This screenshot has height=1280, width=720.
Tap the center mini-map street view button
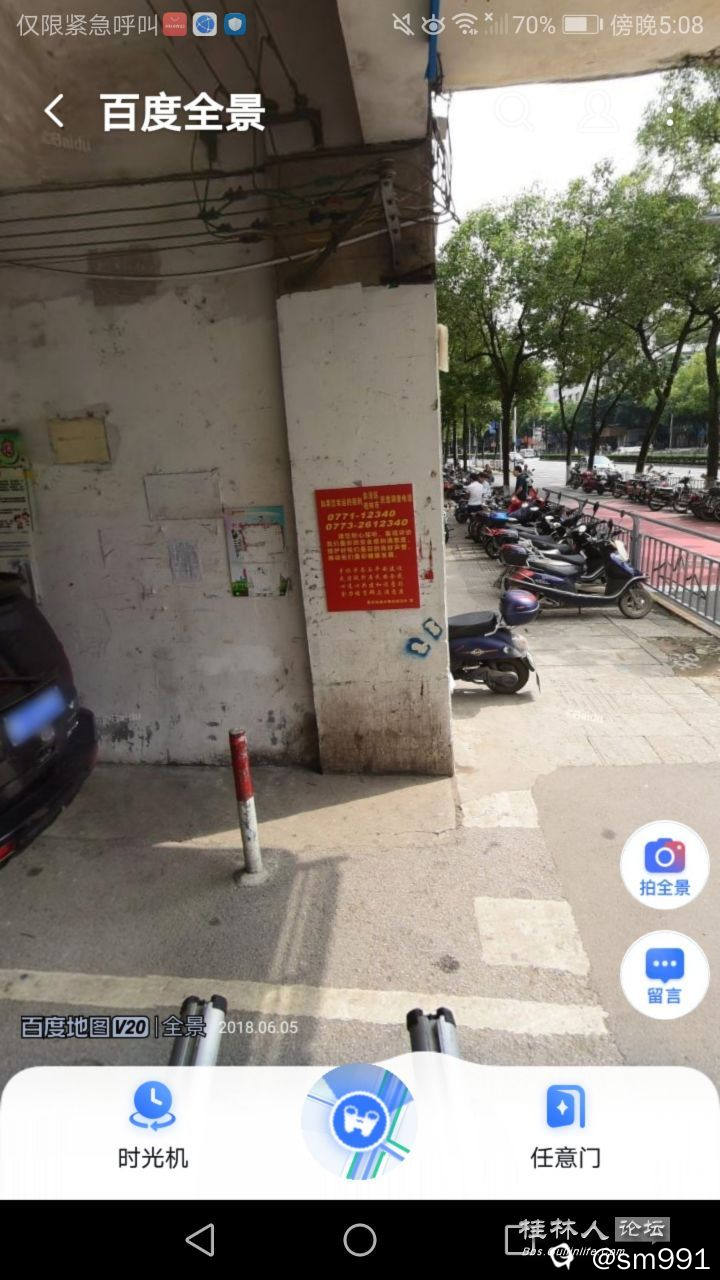359,1122
